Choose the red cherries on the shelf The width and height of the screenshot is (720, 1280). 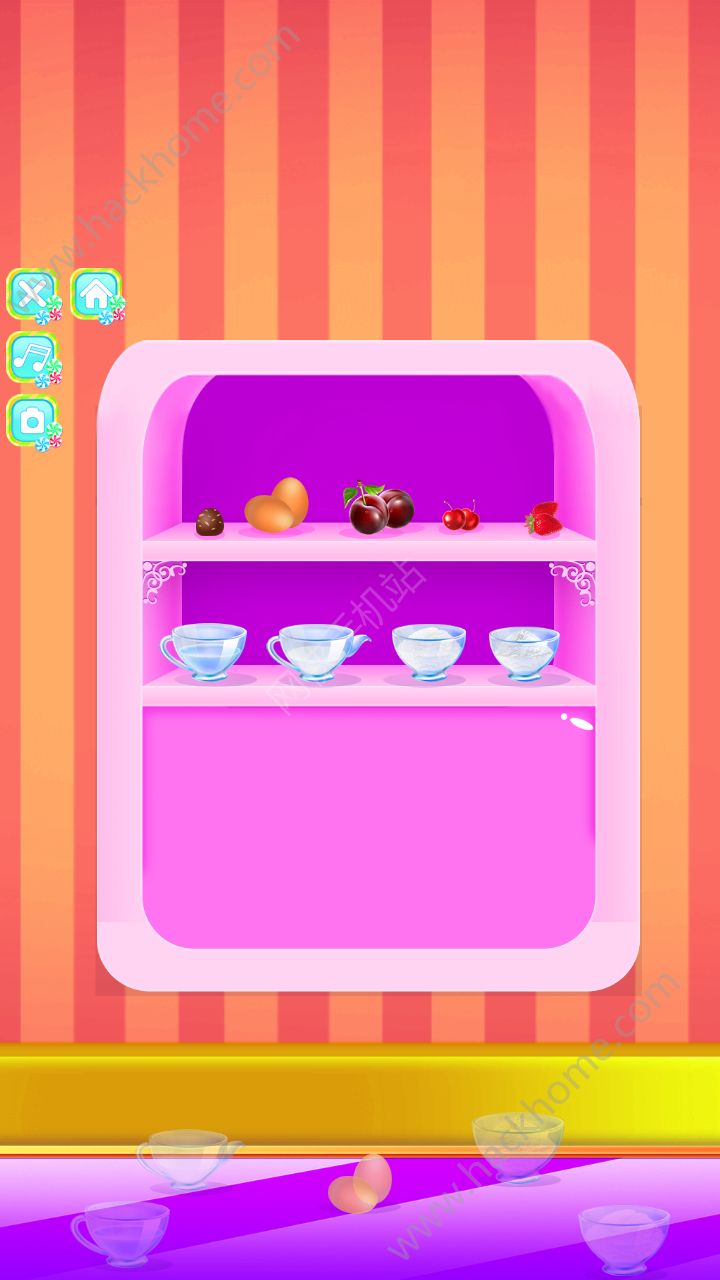click(461, 516)
